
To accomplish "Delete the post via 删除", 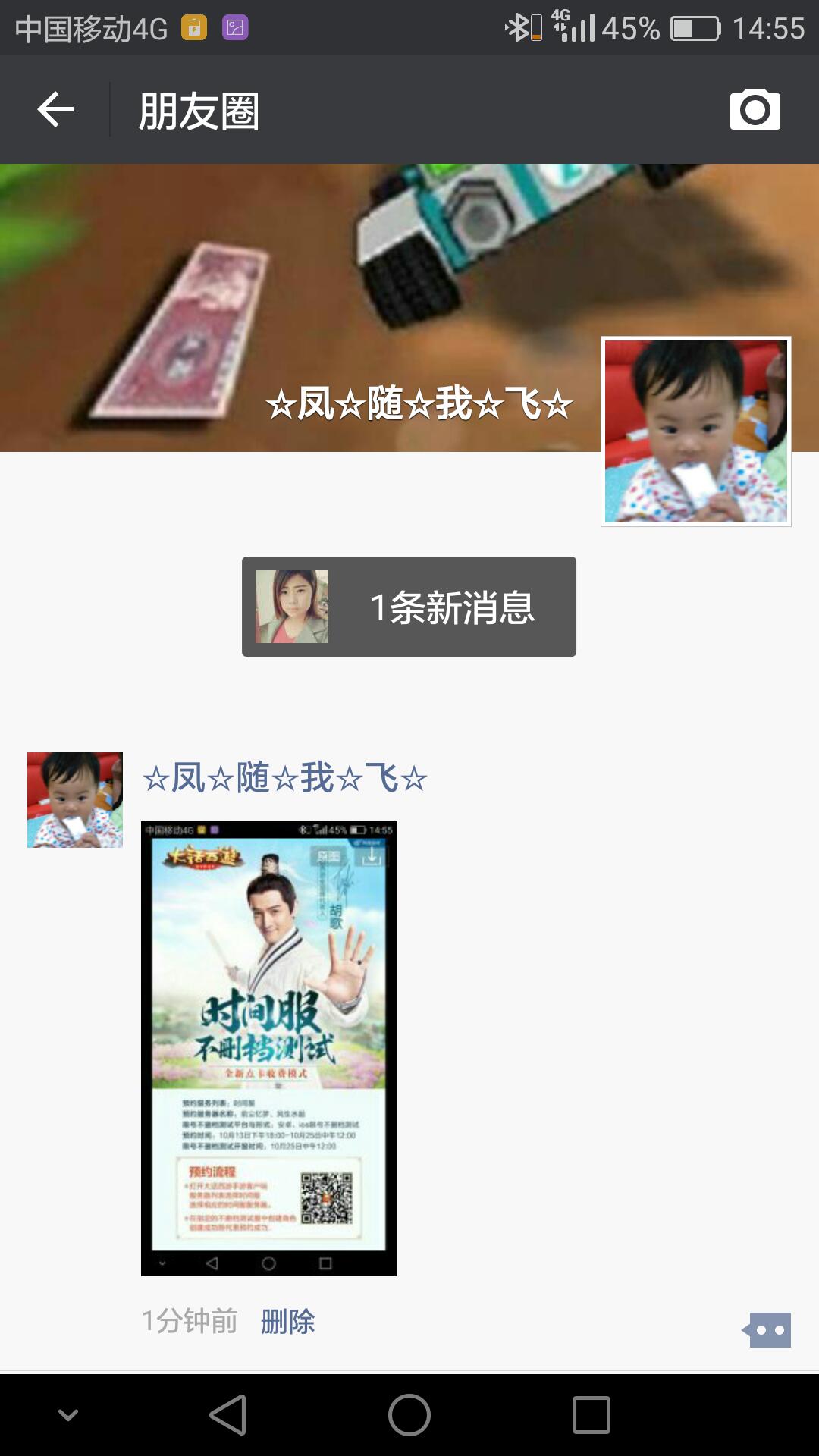I will point(287,1321).
